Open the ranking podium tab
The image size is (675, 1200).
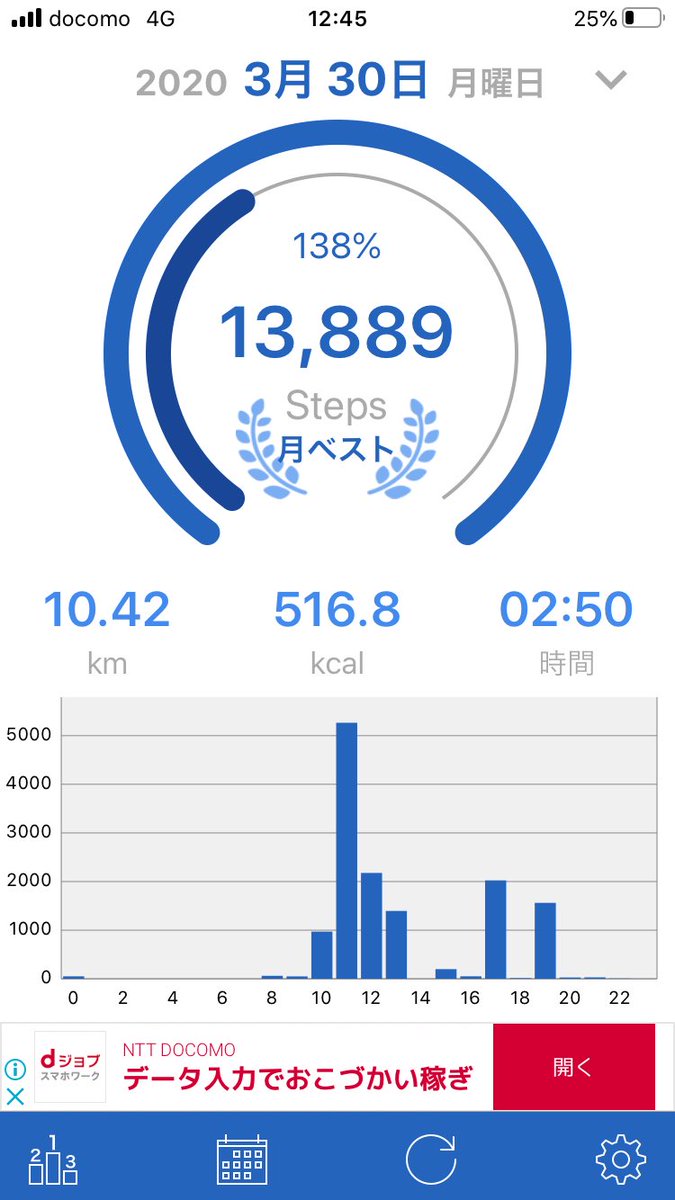tap(53, 1158)
